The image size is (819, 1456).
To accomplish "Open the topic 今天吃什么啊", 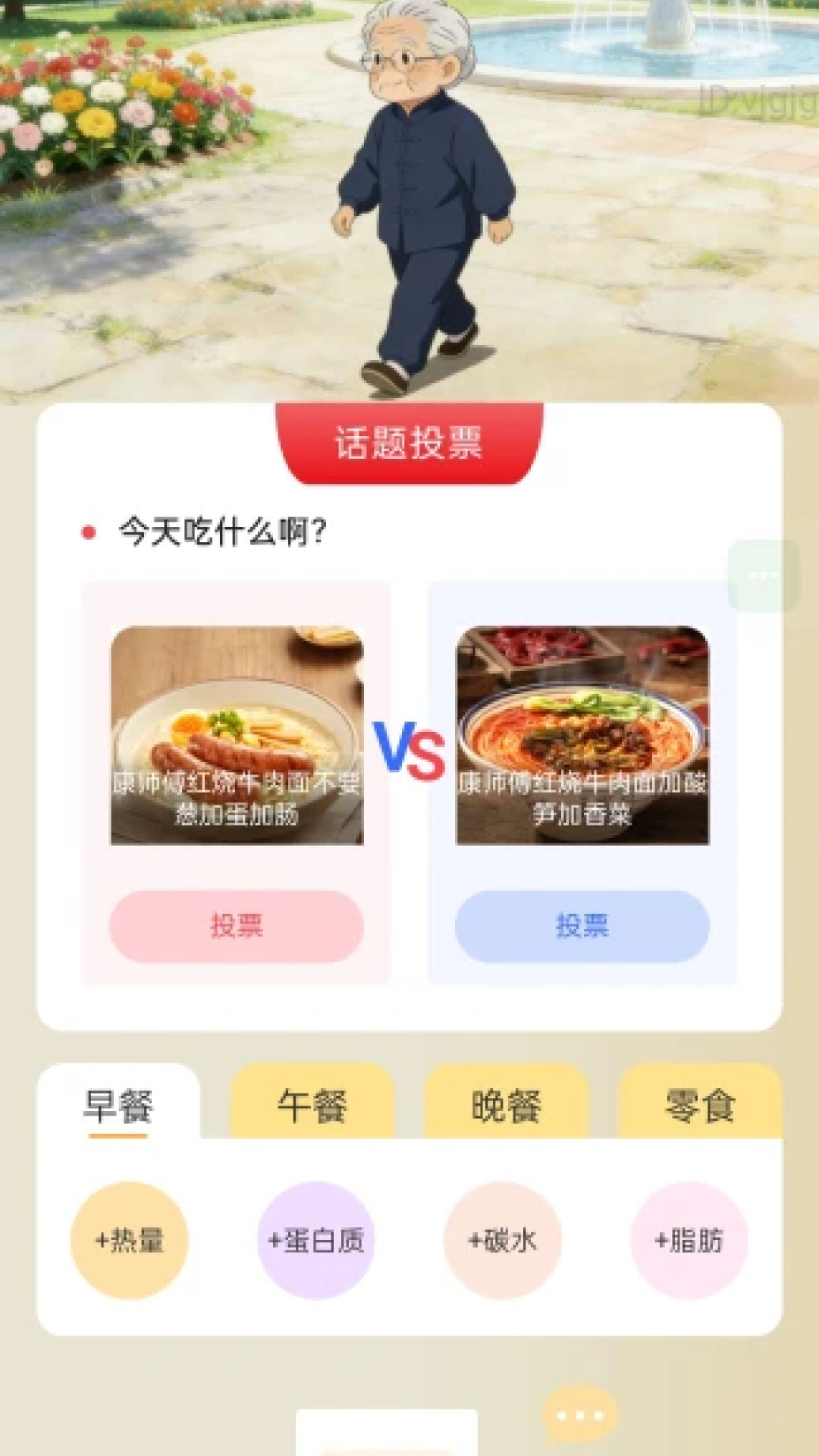I will 220,531.
